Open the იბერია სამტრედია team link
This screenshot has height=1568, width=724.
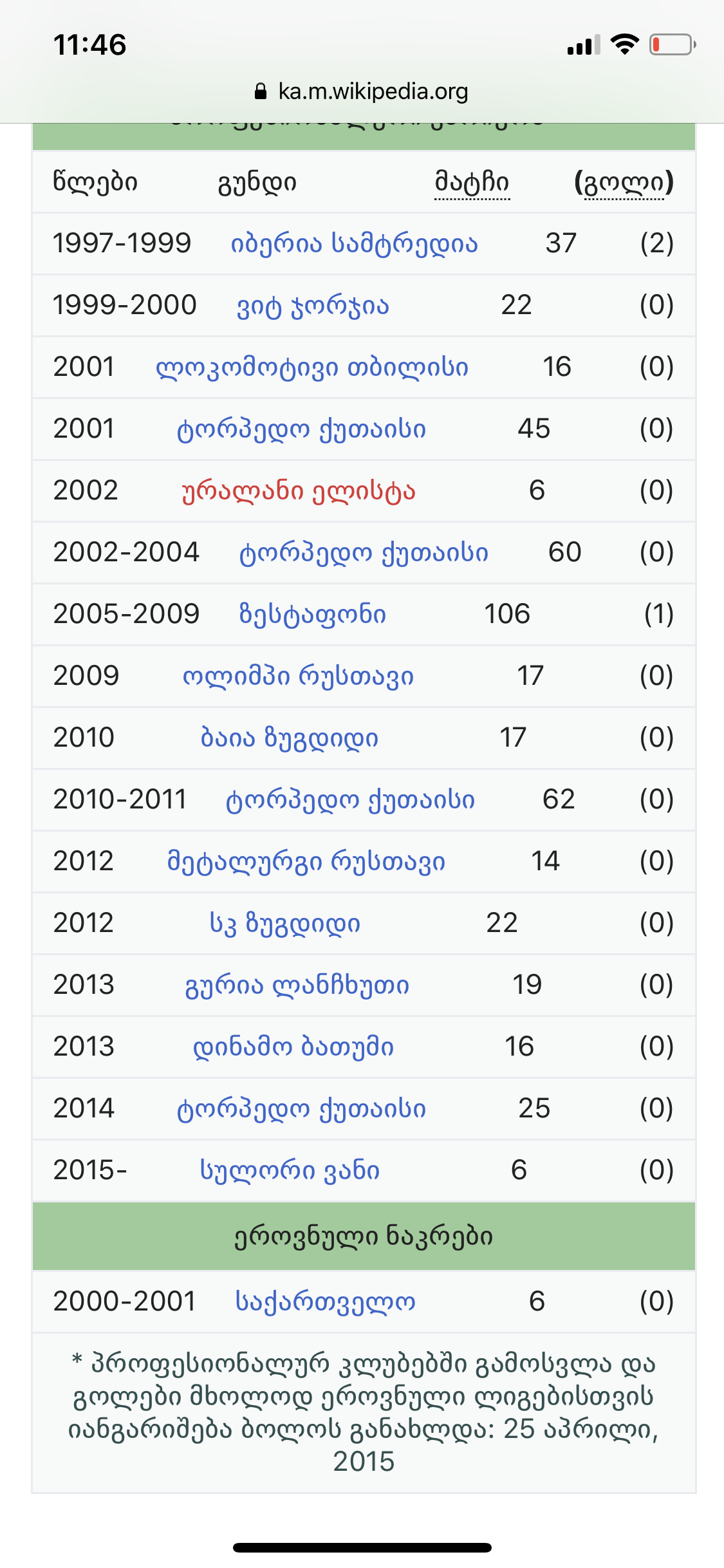click(354, 244)
